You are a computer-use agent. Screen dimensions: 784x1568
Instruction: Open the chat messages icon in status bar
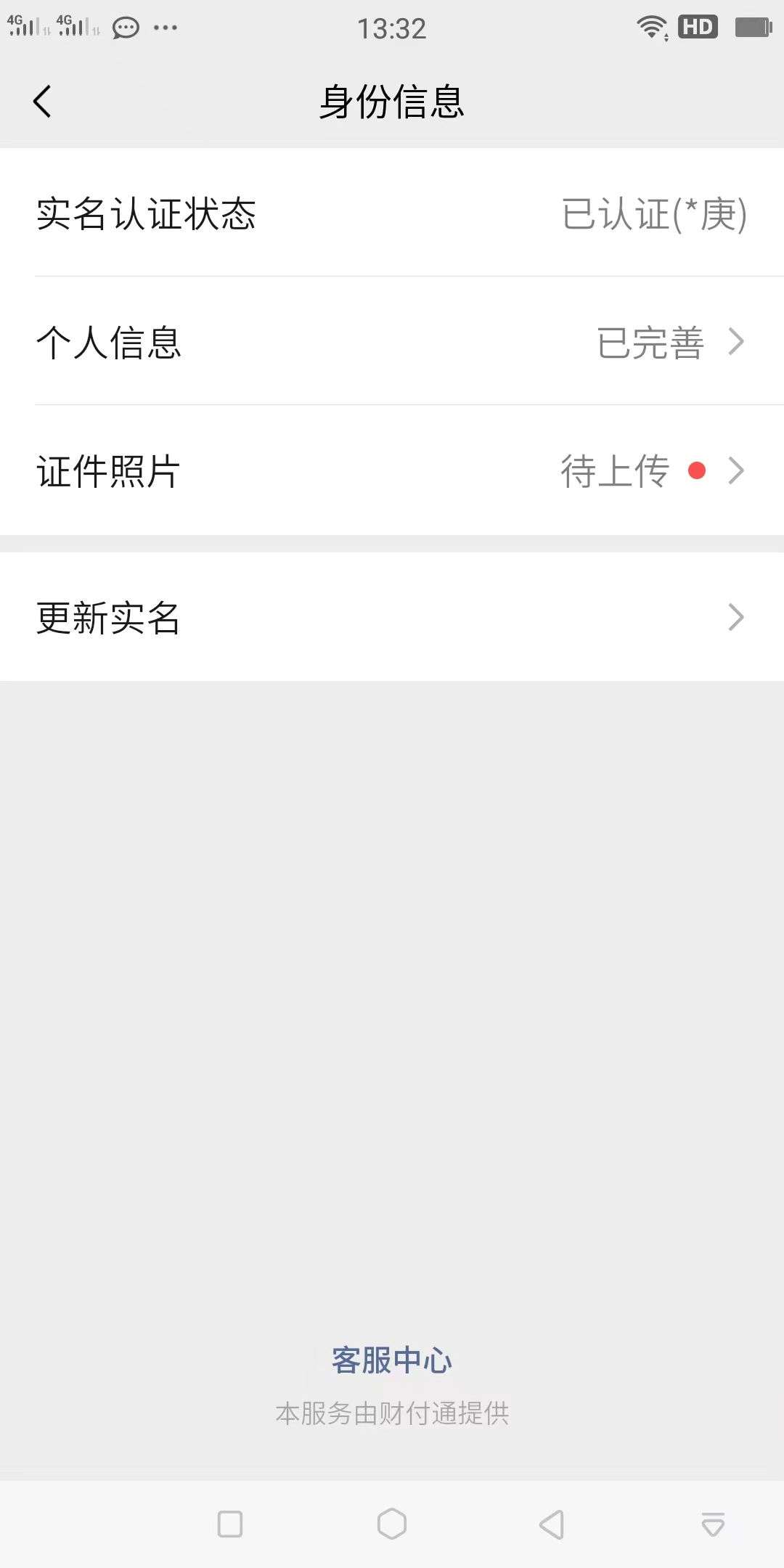(123, 28)
